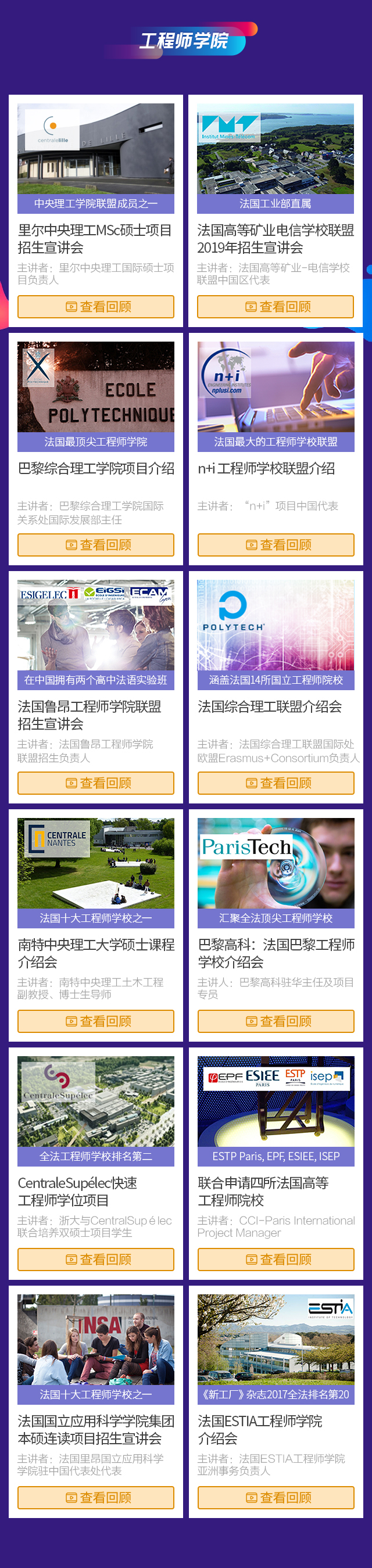Open replay for 法国综合理工联盟介绍会
This screenshot has width=372, height=1568.
pyautogui.click(x=275, y=783)
